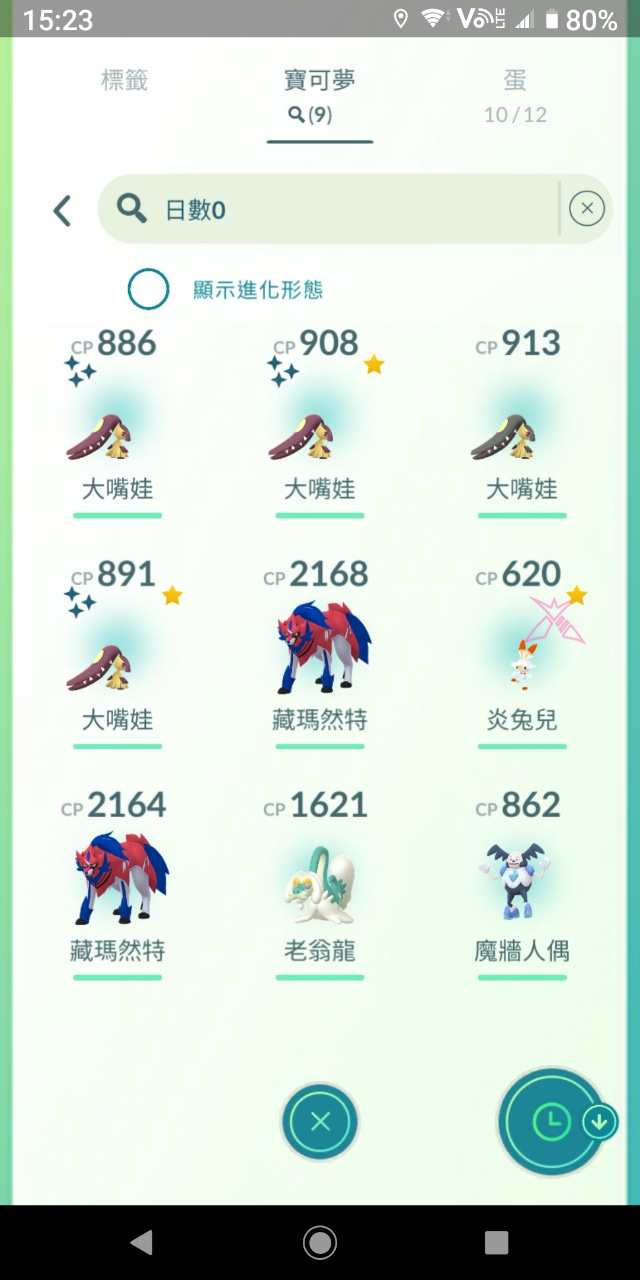
Task: Switch to the 標籤 tab
Action: [125, 82]
